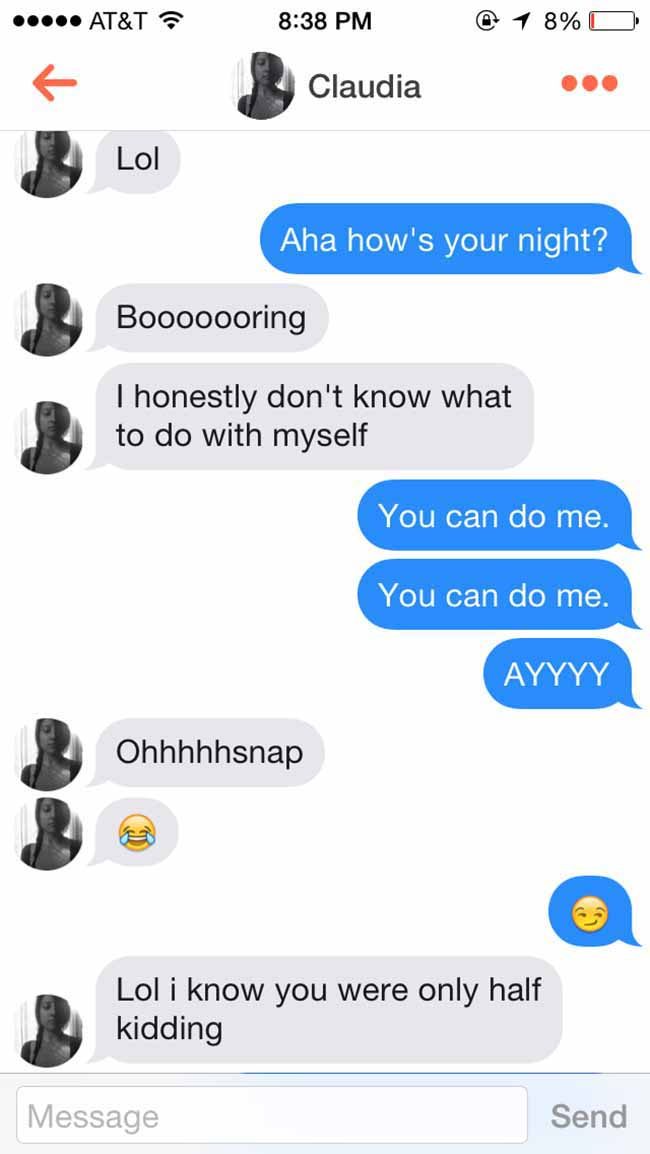Open the three-dot options menu
Viewport: 650px width, 1154px height.
pyautogui.click(x=589, y=84)
